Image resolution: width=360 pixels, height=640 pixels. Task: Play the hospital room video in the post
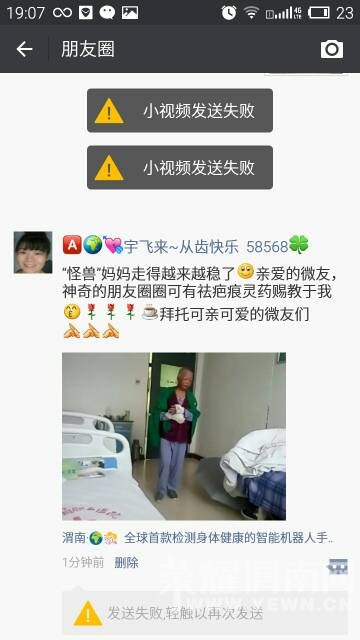click(174, 436)
